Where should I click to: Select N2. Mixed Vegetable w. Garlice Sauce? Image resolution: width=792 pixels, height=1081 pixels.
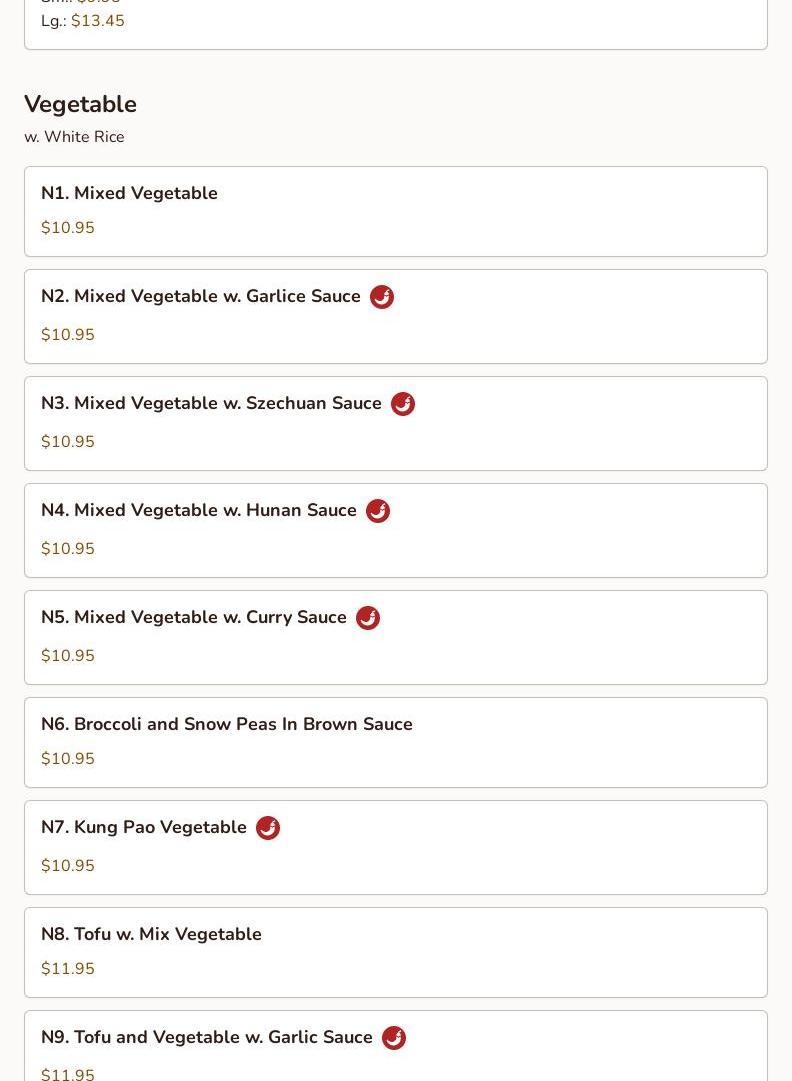pos(395,316)
